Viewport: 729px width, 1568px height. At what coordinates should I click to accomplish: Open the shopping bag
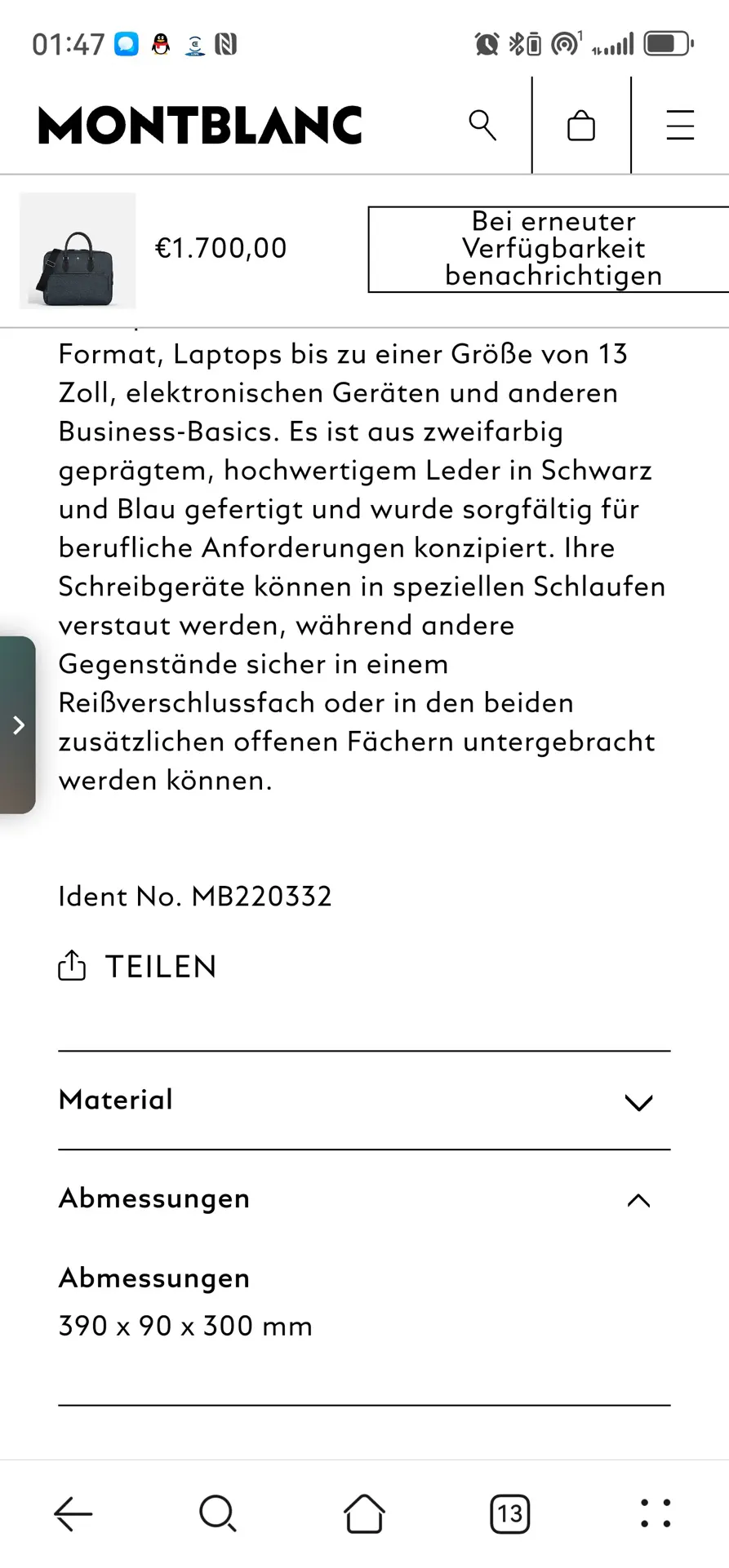[x=581, y=126]
